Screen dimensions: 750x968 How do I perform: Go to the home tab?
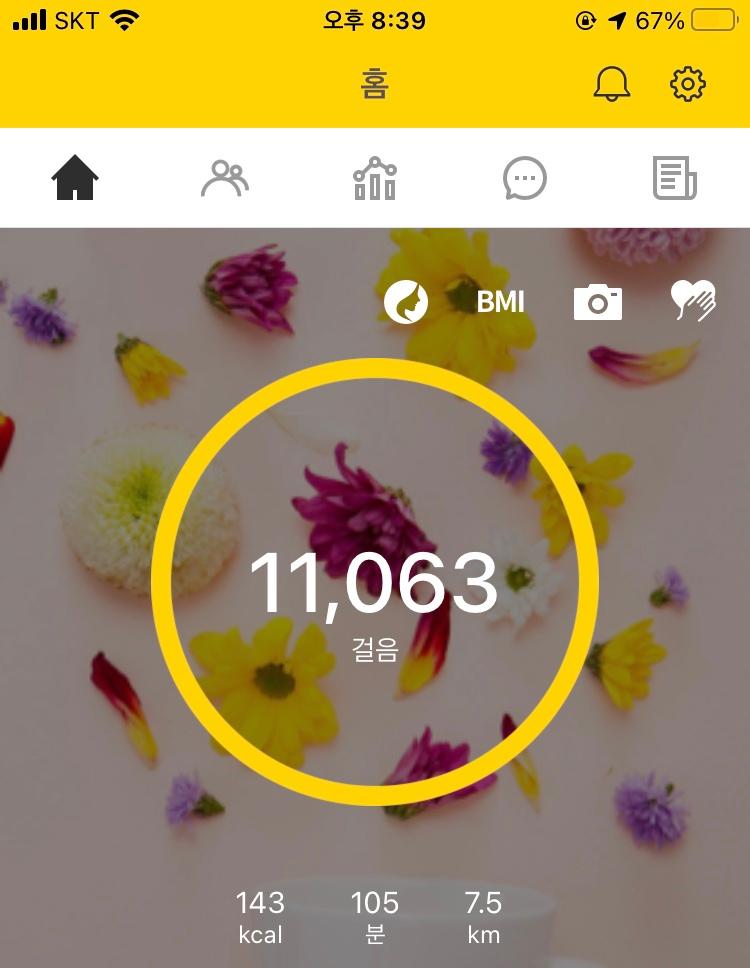[x=75, y=179]
